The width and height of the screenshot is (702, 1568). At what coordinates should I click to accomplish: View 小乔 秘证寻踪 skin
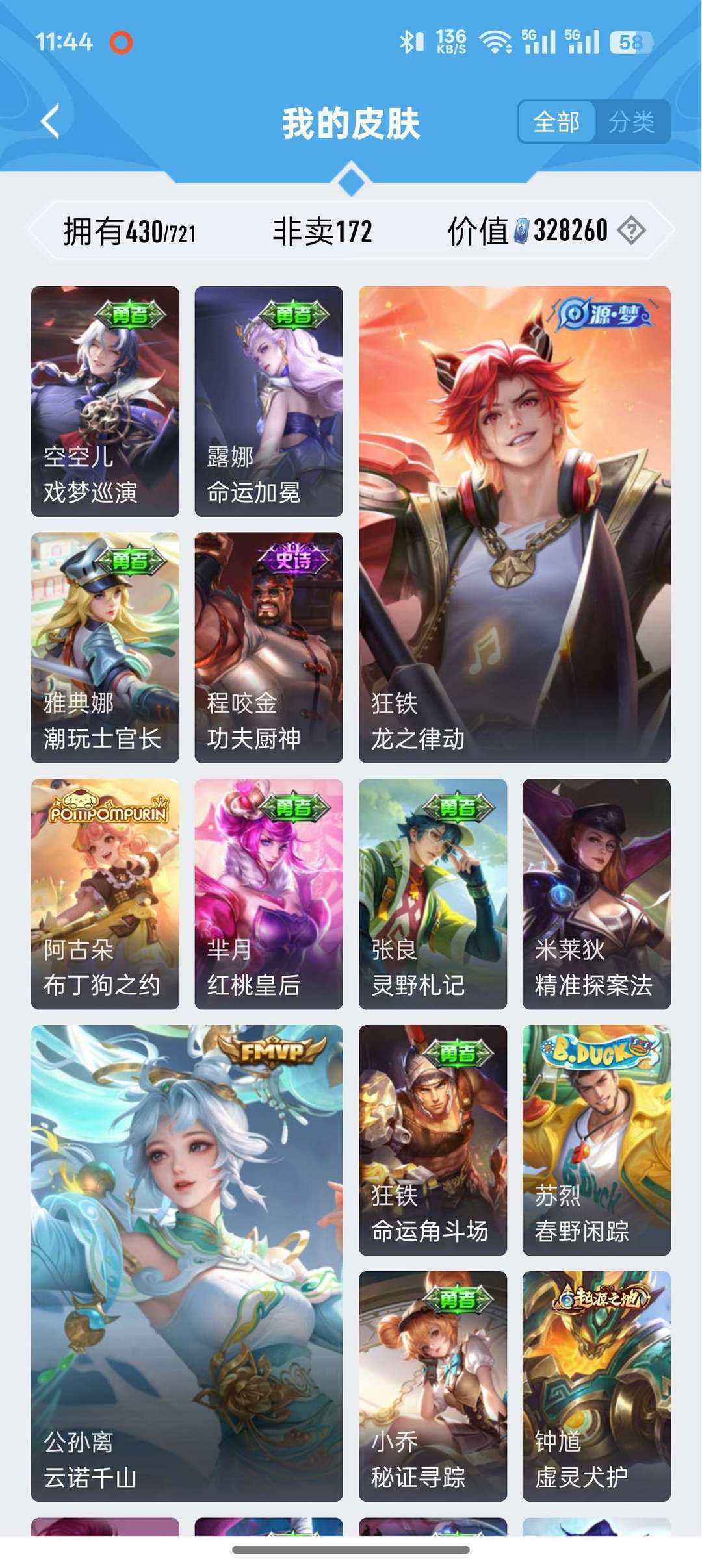(x=433, y=1386)
